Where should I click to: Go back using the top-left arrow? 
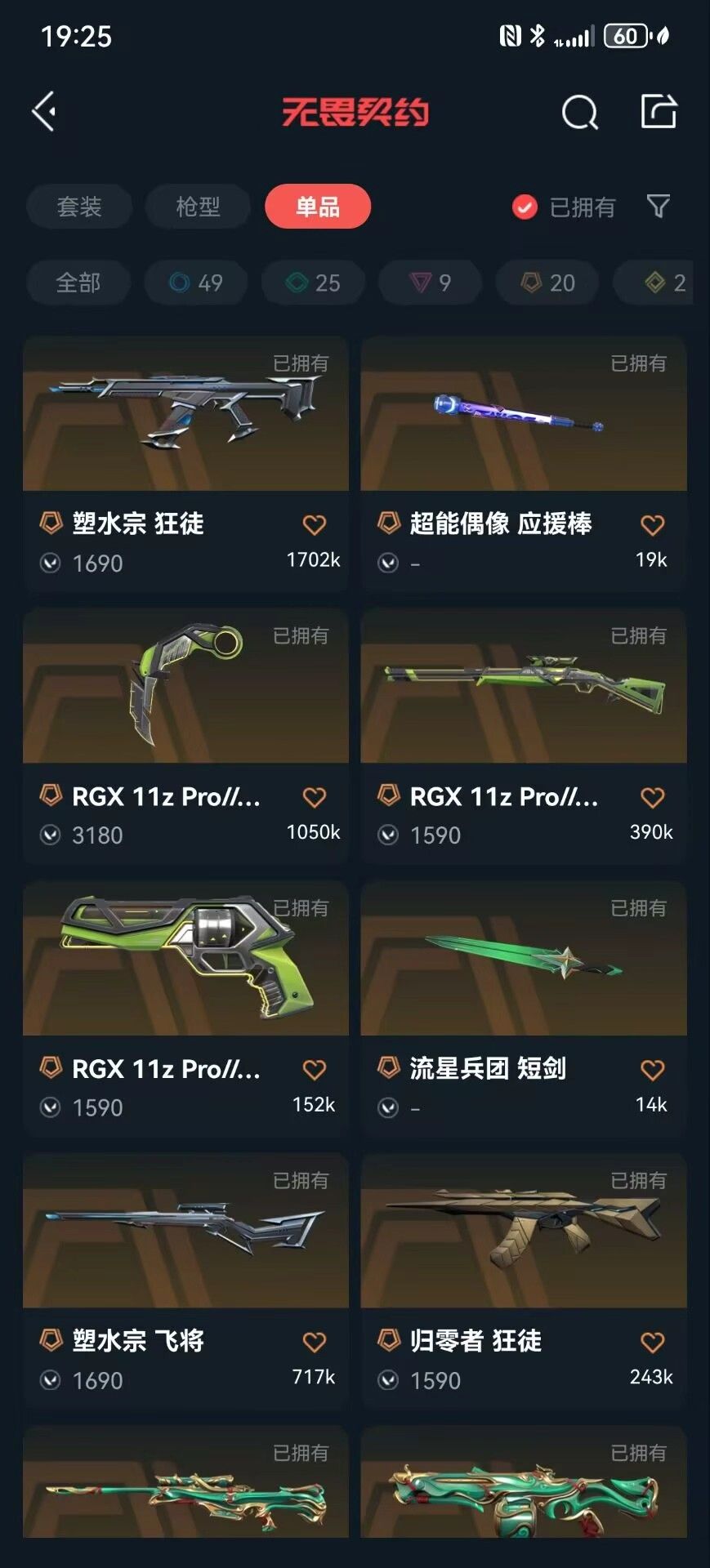coord(44,111)
